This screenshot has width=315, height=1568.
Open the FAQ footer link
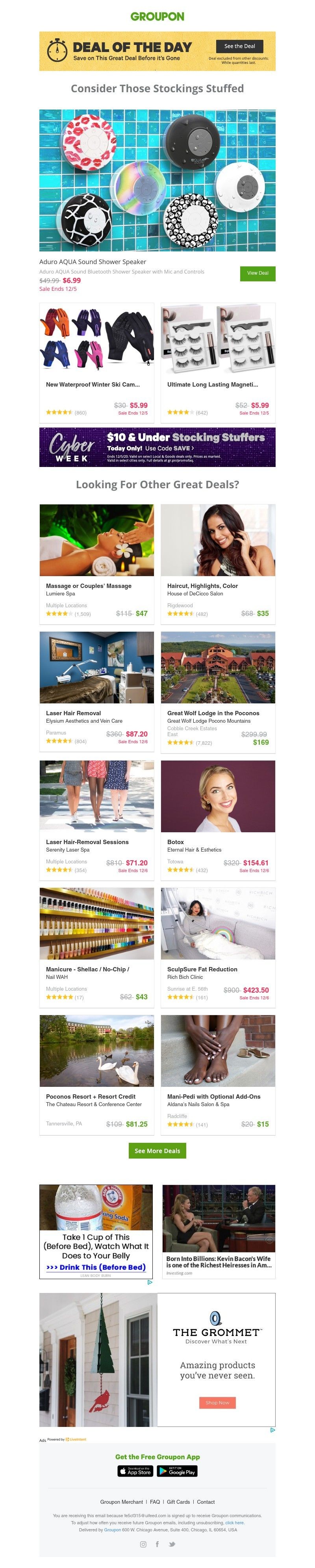pos(155,1502)
